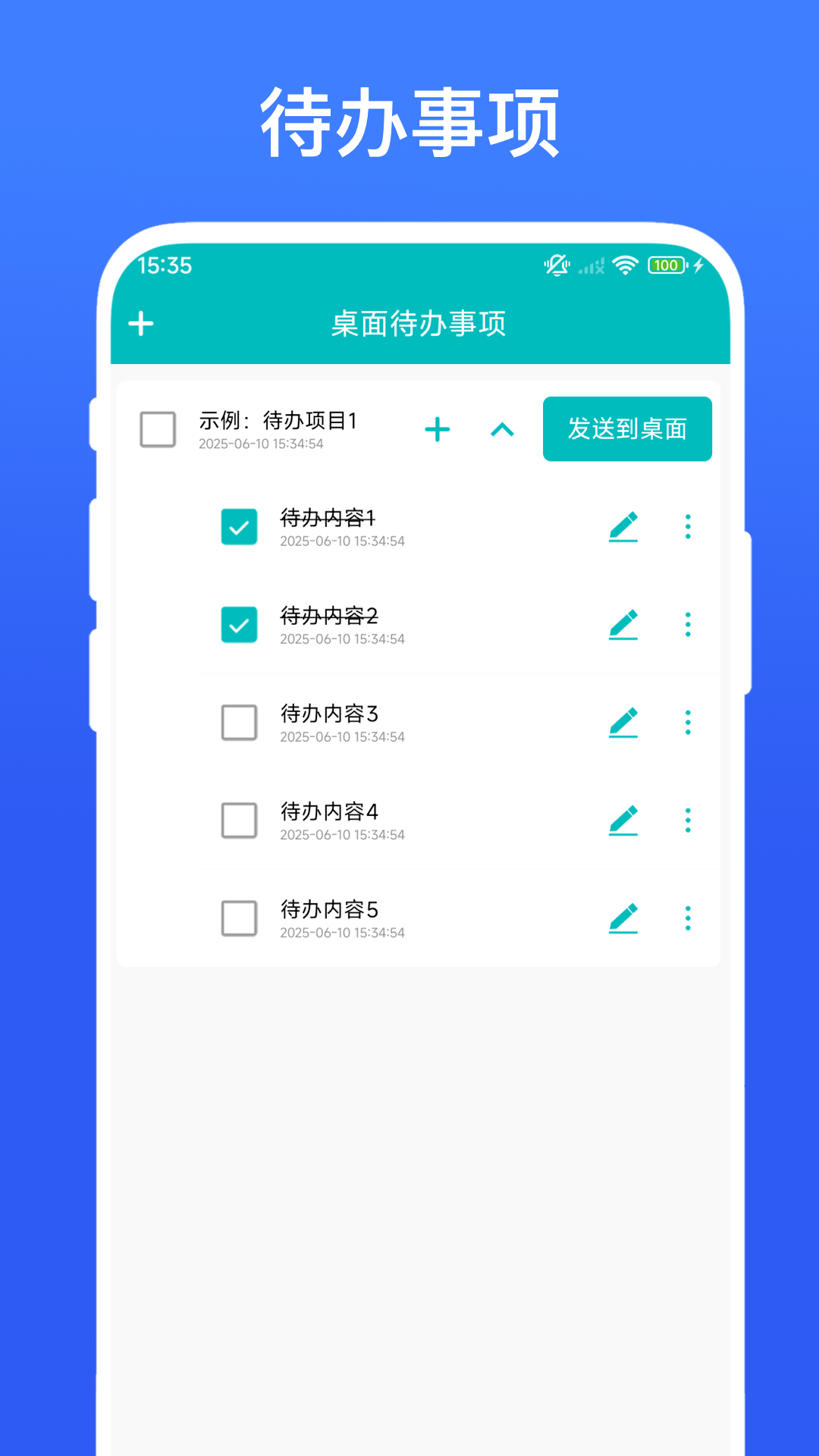Viewport: 819px width, 1456px height.
Task: Edit 待办内容5 with its pencil icon
Action: 623,918
